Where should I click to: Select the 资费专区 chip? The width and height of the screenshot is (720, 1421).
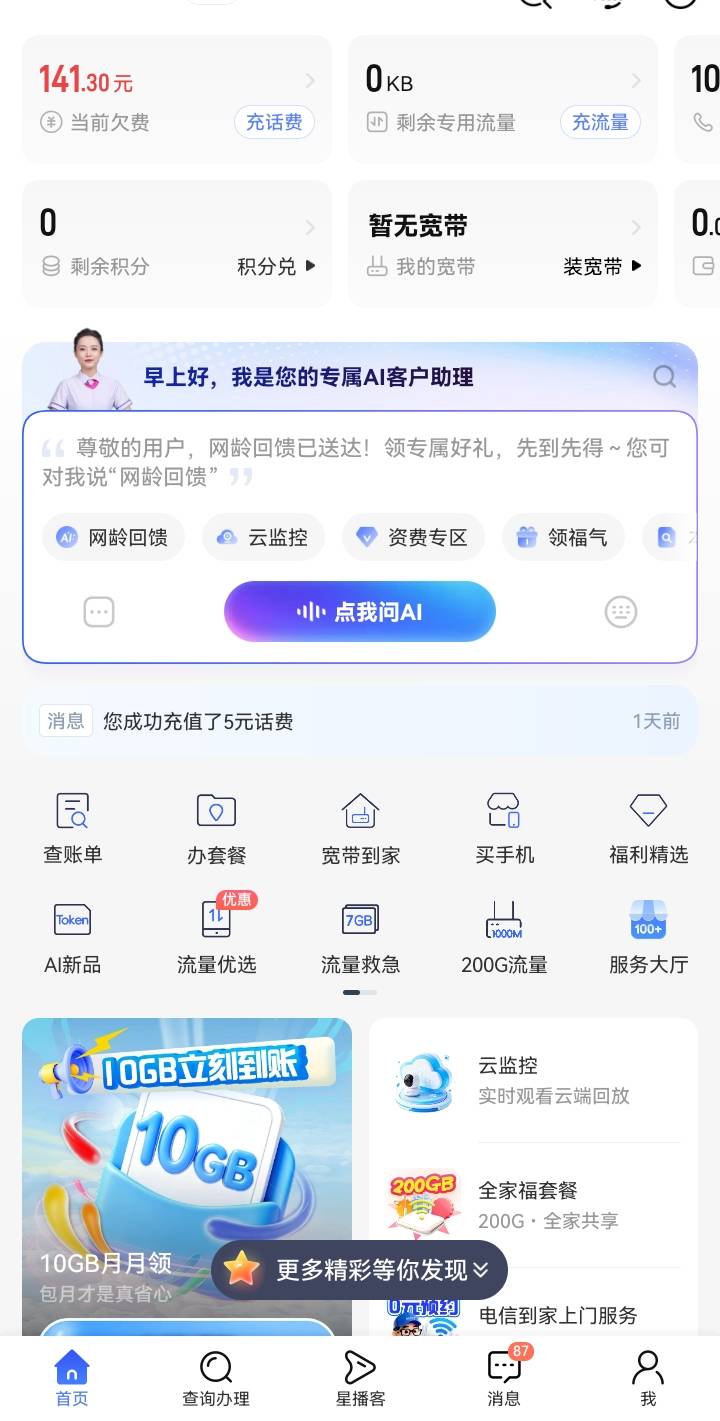[x=413, y=537]
